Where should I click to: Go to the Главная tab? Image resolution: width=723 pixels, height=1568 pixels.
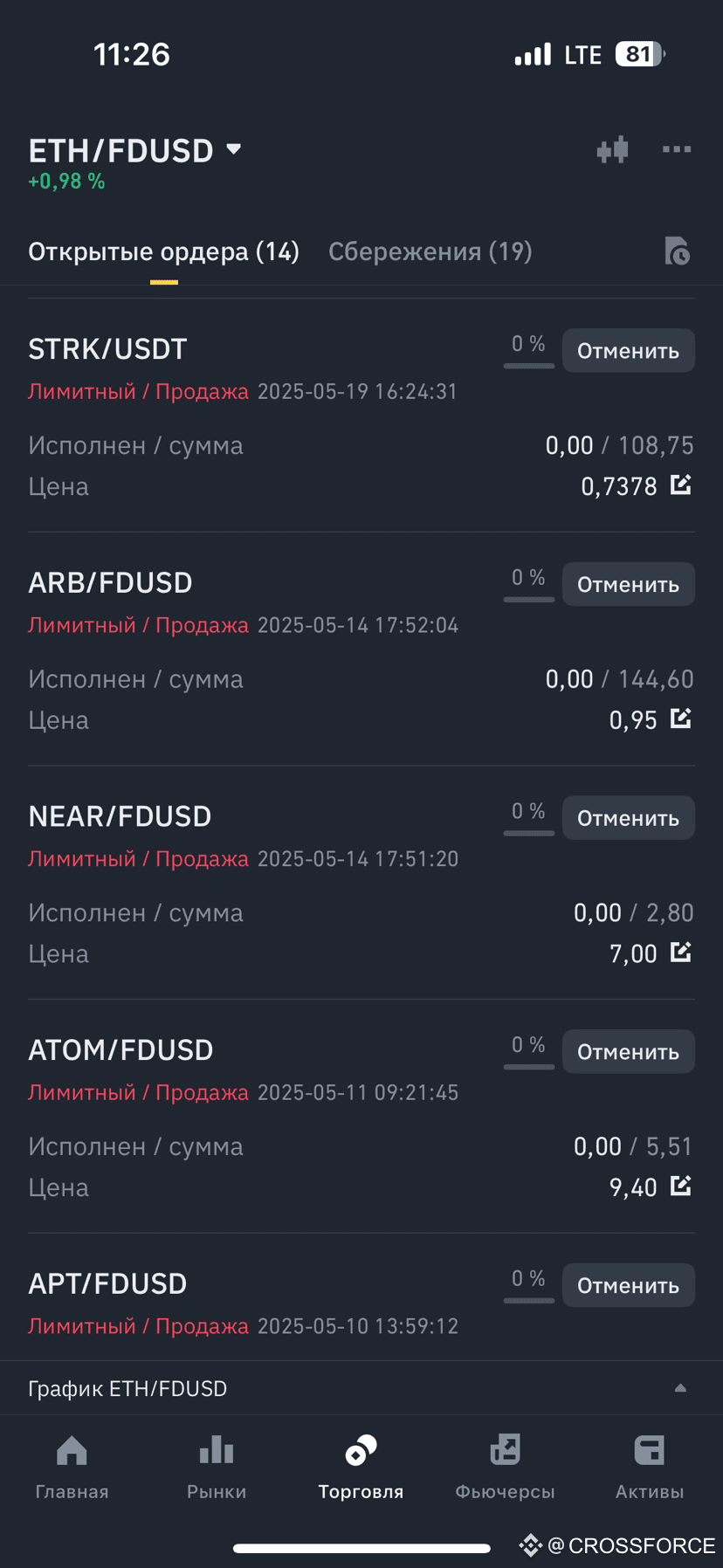coord(72,1468)
